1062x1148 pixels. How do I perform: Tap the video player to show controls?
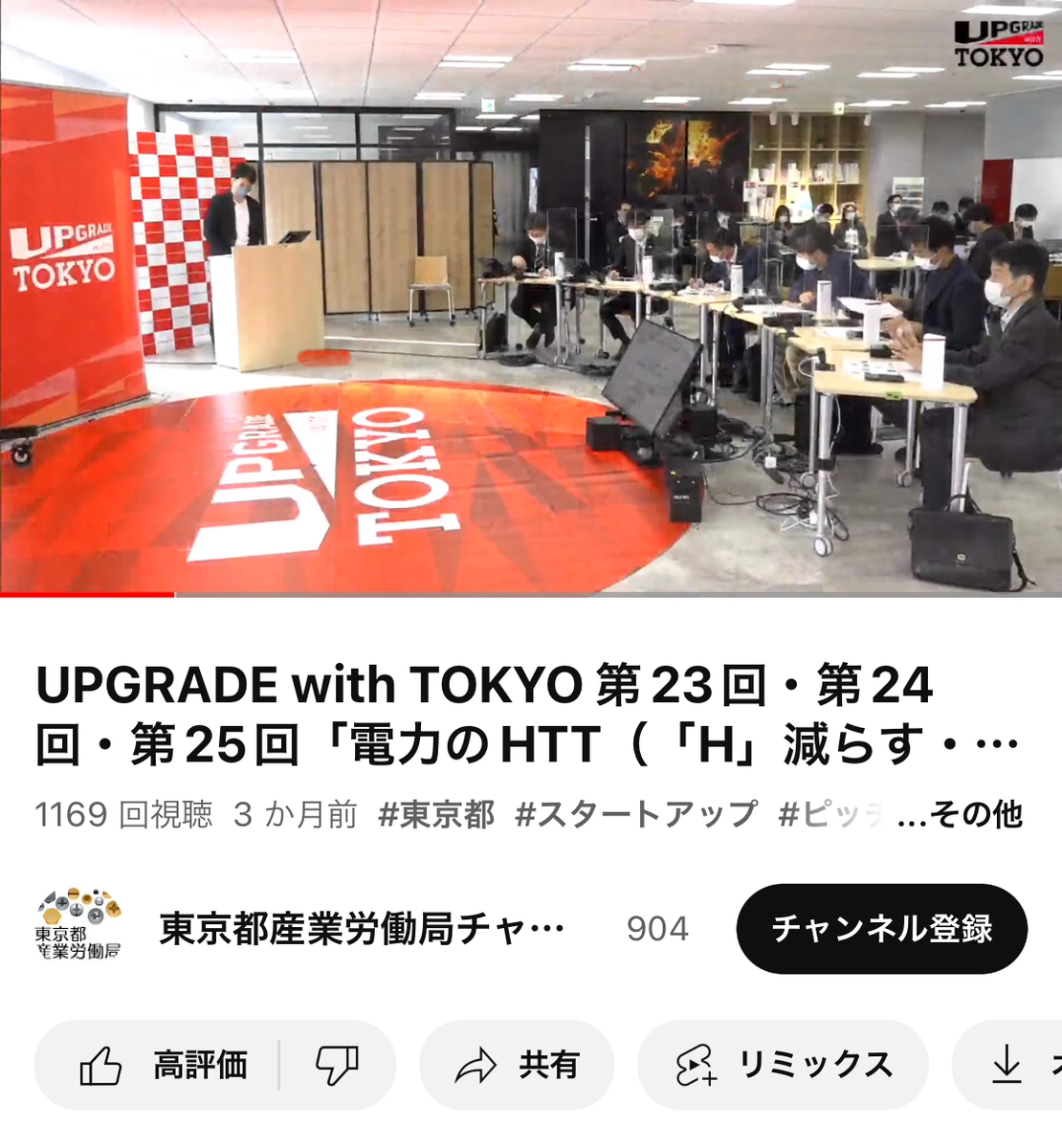pos(531,297)
